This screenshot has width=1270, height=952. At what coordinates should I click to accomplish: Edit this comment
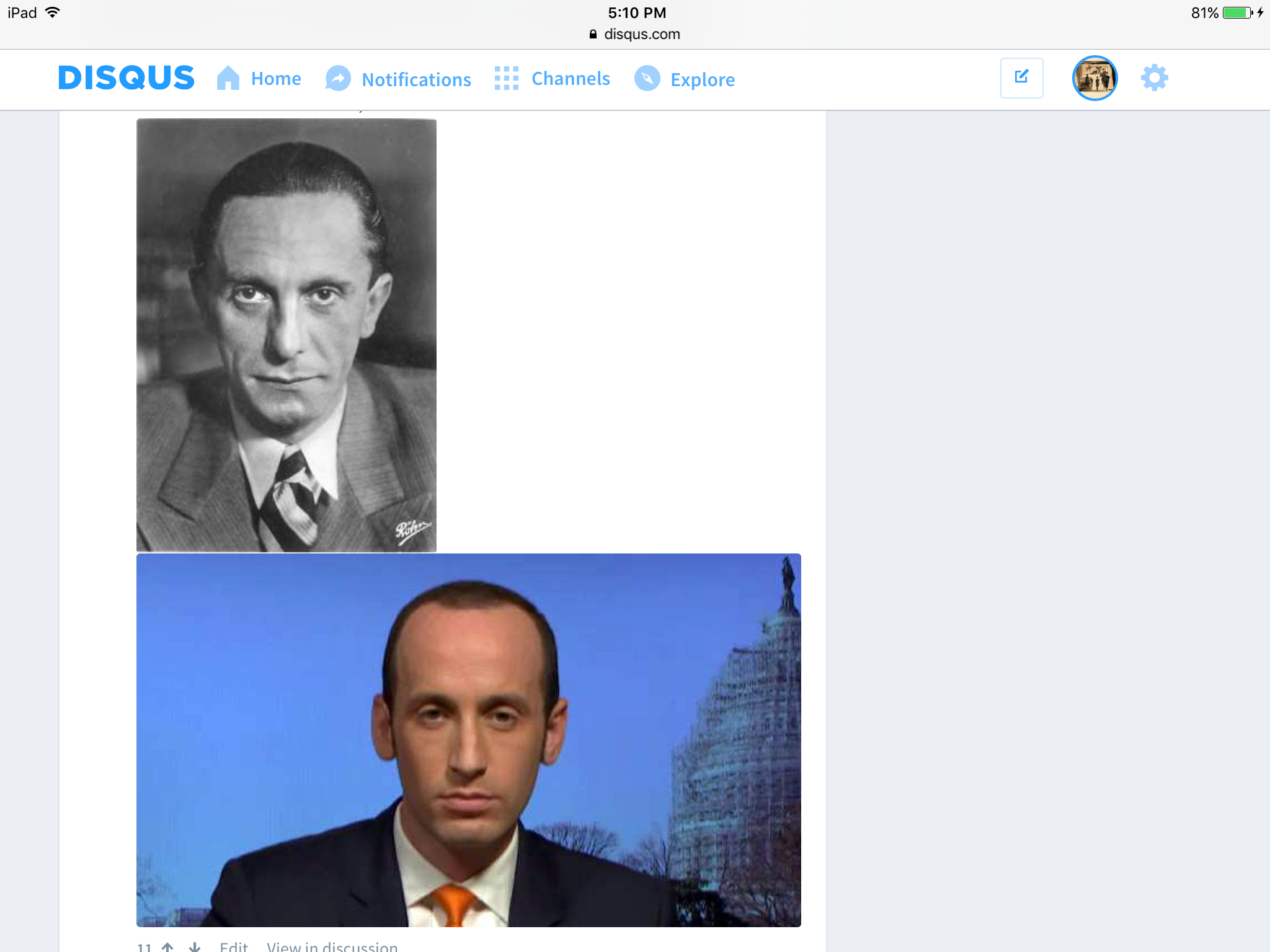point(234,947)
